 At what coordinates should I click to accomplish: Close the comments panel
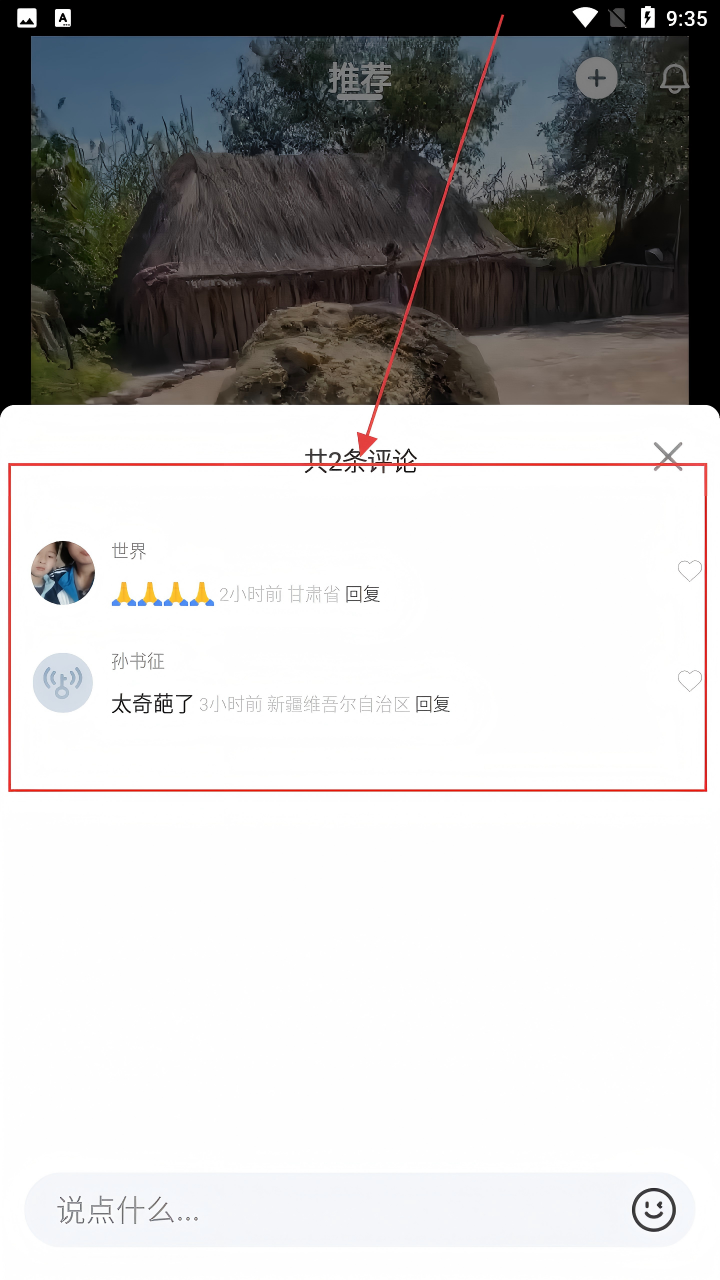668,456
